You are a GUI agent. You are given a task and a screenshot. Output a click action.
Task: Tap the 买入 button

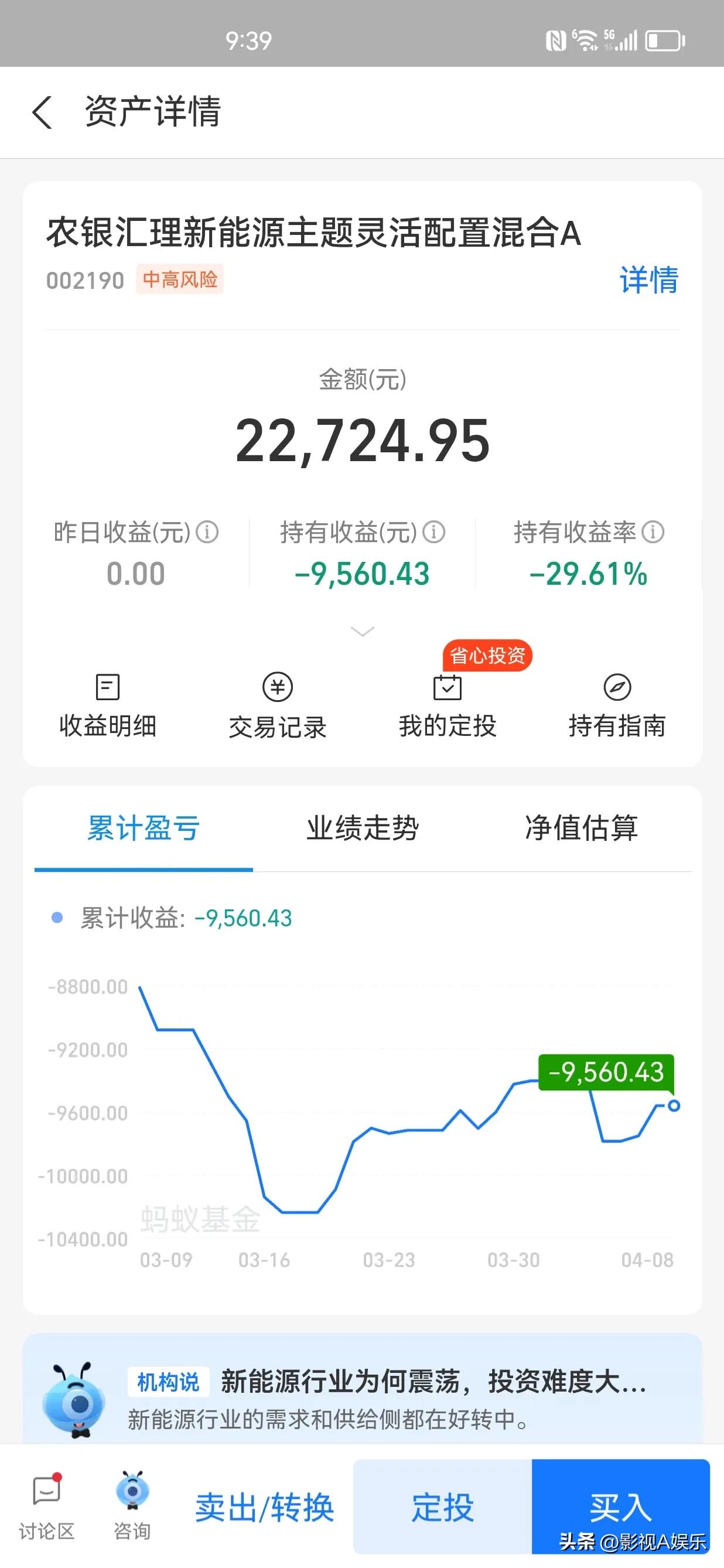620,1506
